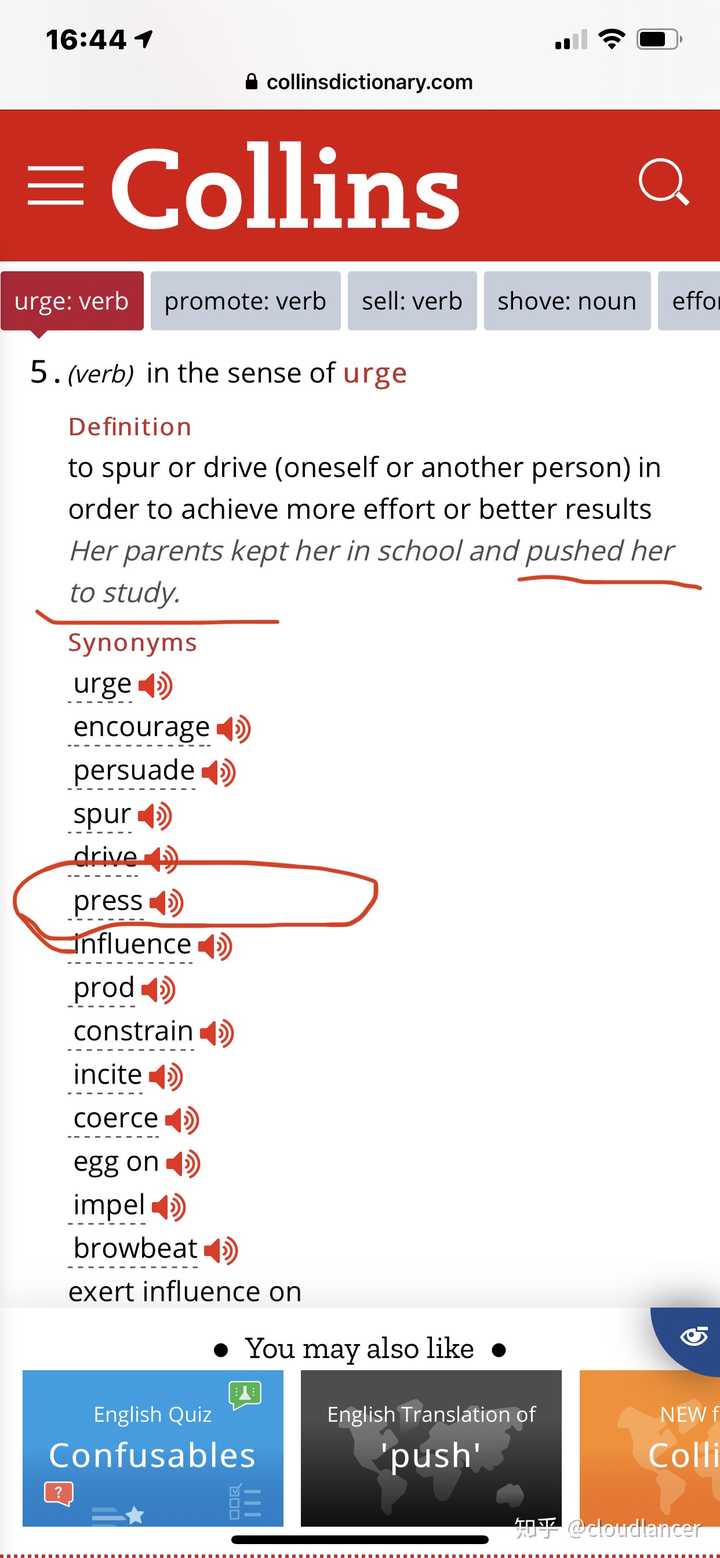
Task: Select the 'sell: verb' chip
Action: click(x=412, y=301)
